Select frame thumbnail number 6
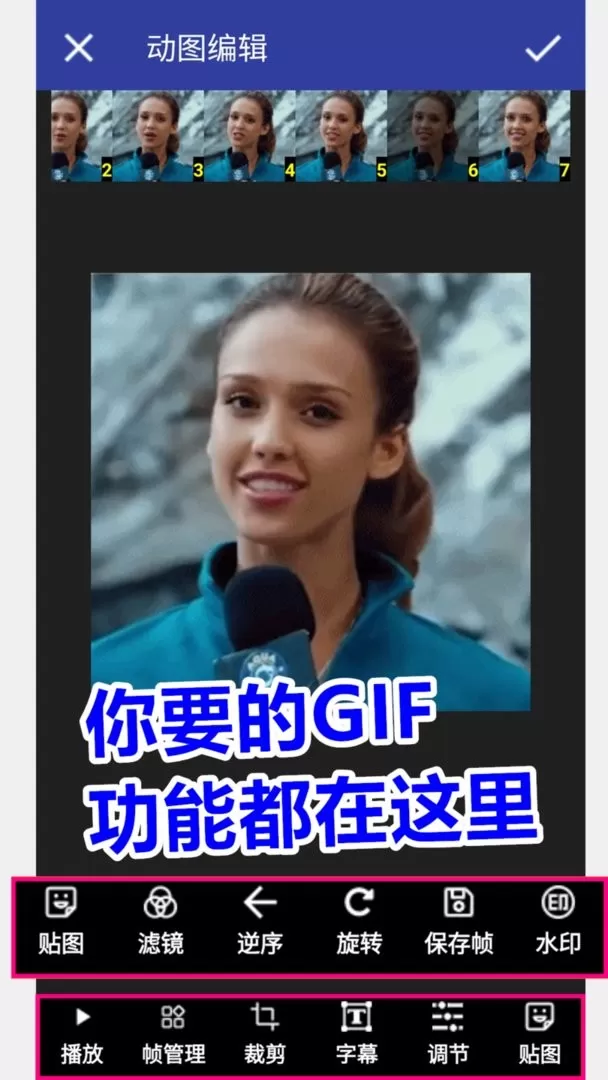This screenshot has width=608, height=1080. tap(433, 136)
